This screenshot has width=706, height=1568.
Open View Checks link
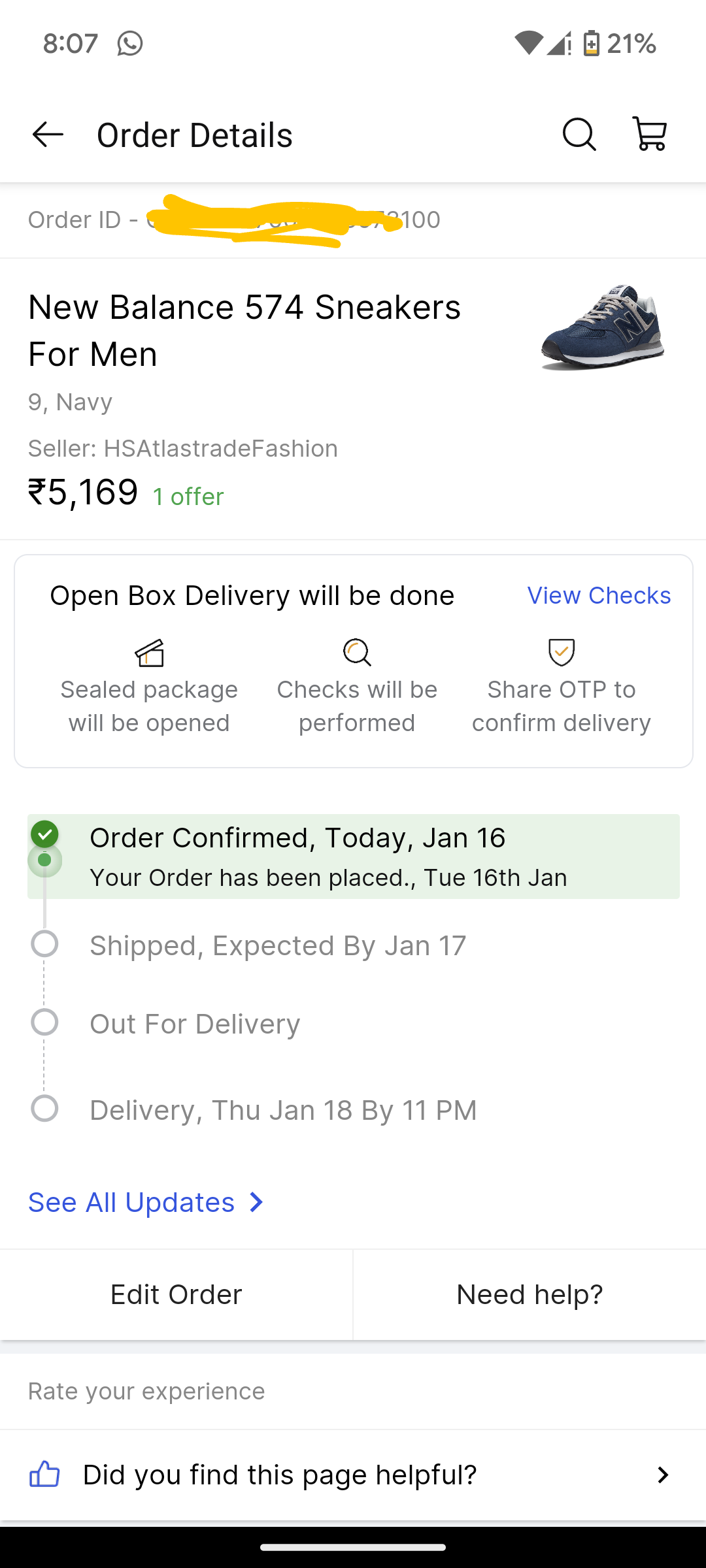pos(598,595)
